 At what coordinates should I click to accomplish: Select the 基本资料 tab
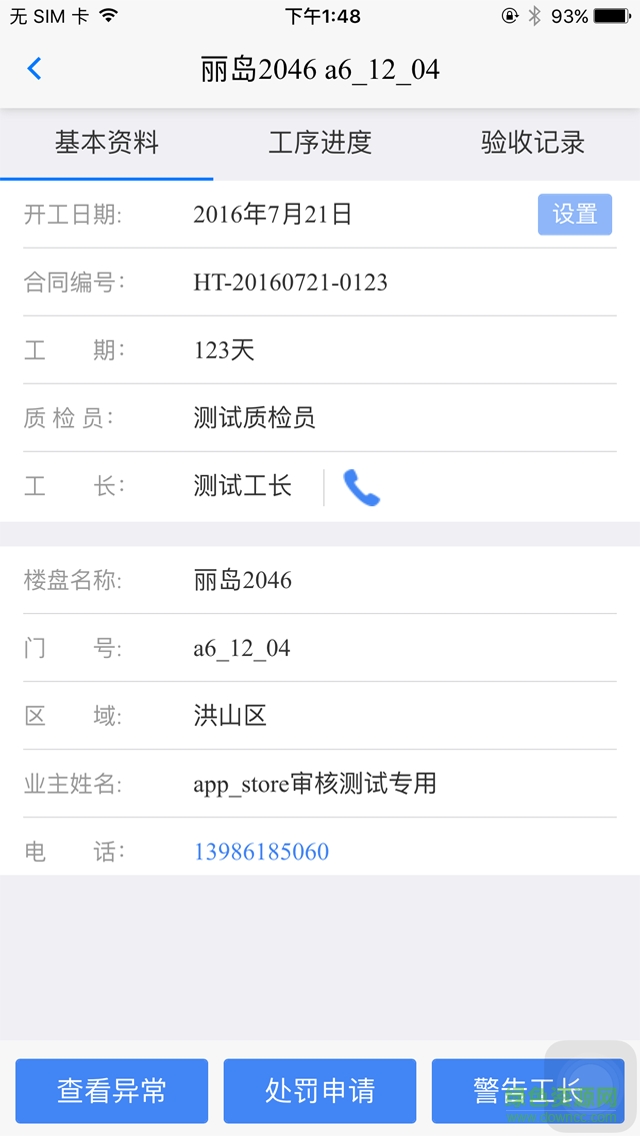click(107, 143)
